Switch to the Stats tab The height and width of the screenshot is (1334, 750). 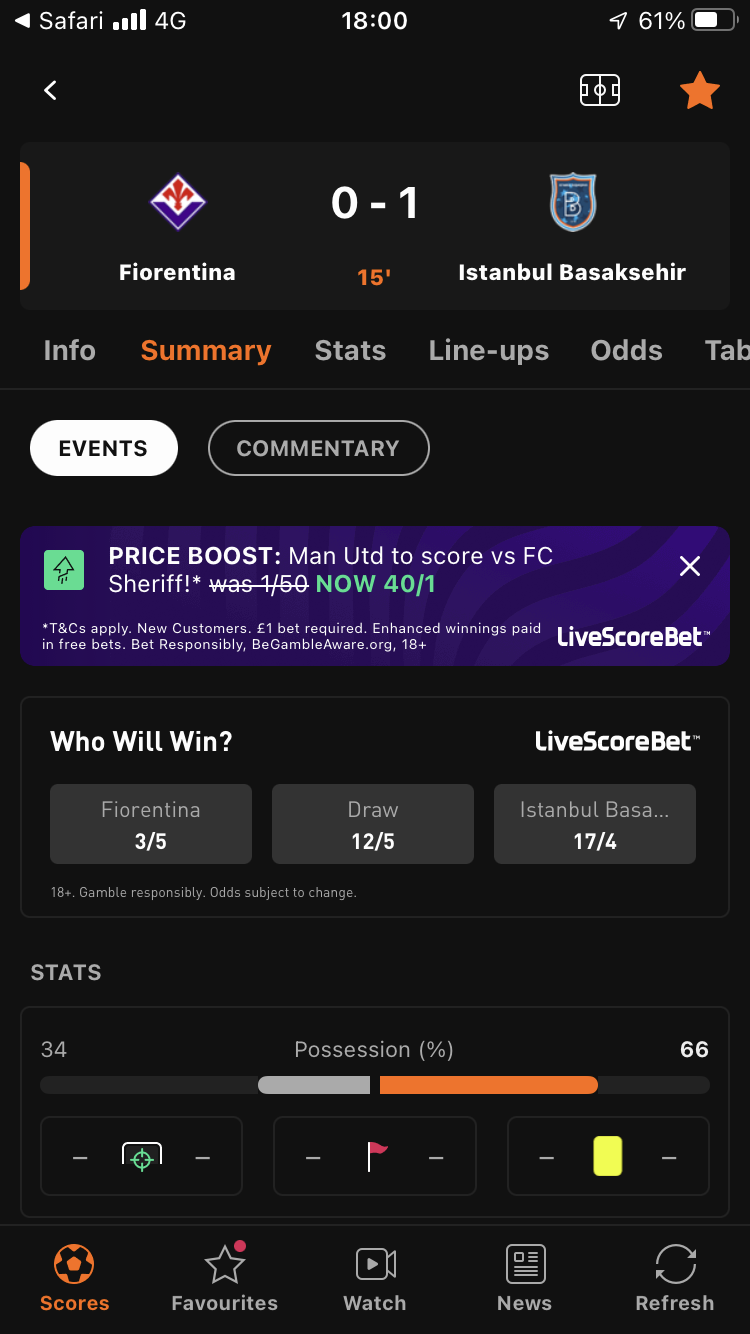[350, 350]
